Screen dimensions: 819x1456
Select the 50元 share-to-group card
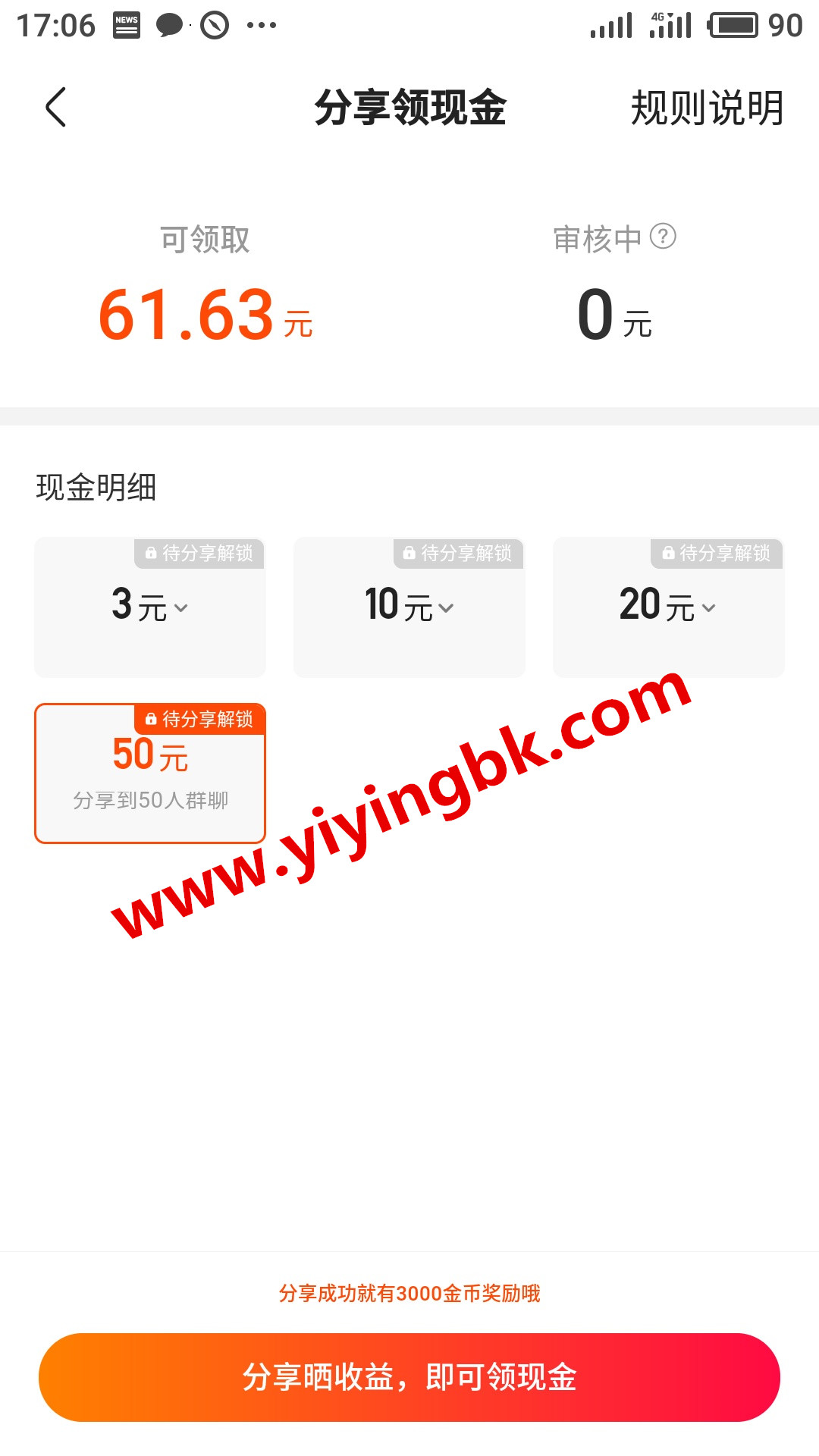coord(150,773)
